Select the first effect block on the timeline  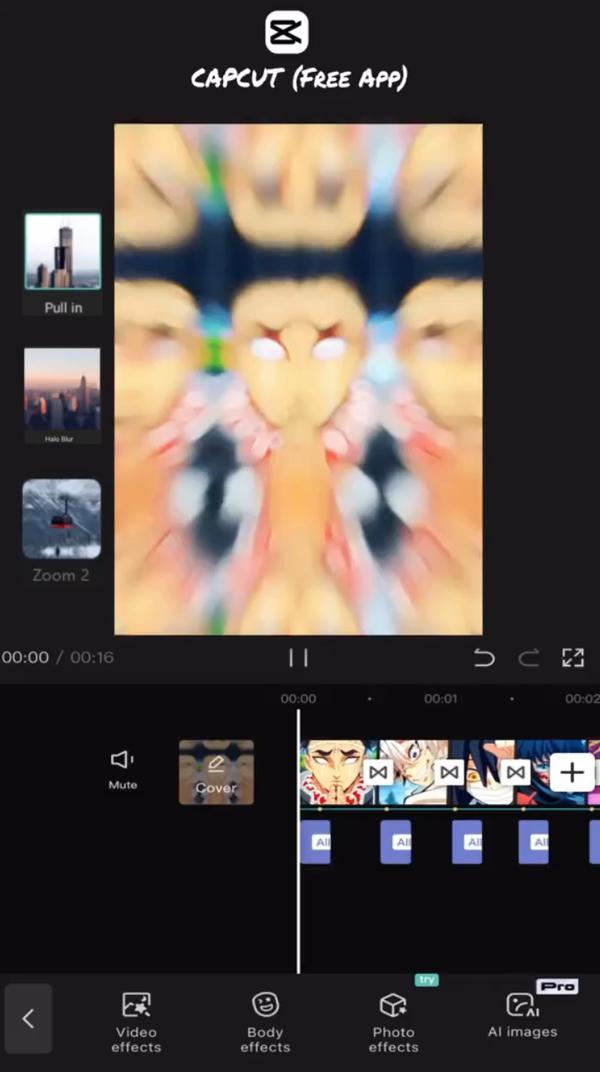pyautogui.click(x=315, y=842)
